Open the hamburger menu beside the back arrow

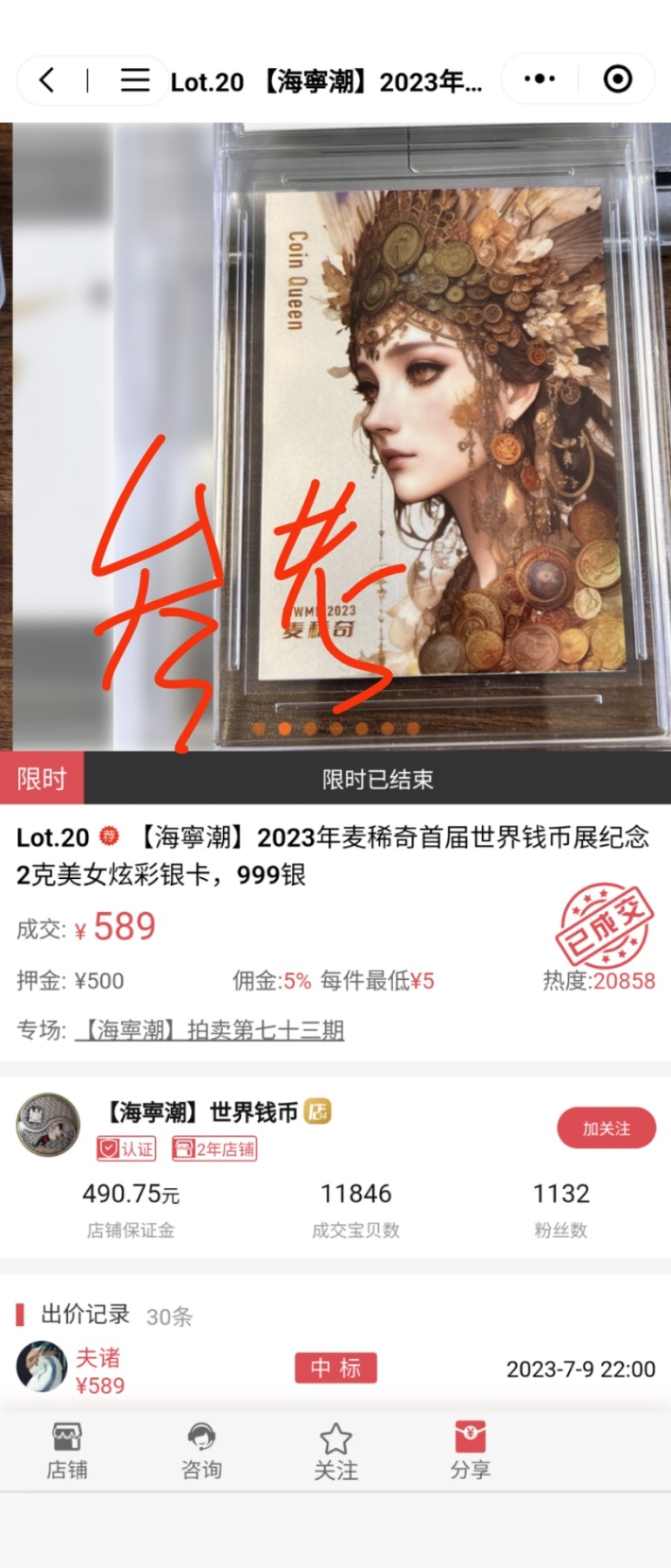coord(136,78)
